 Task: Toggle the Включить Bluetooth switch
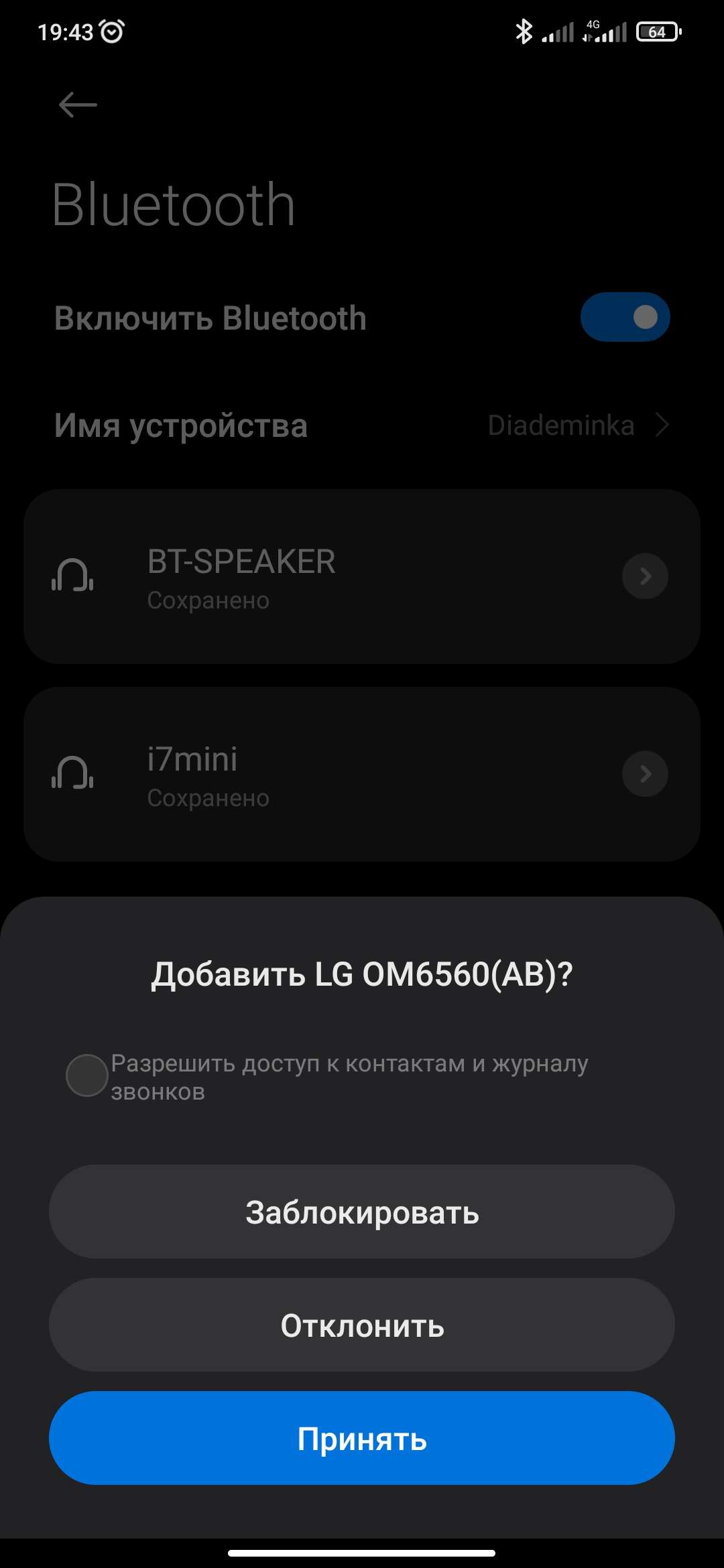coord(625,317)
